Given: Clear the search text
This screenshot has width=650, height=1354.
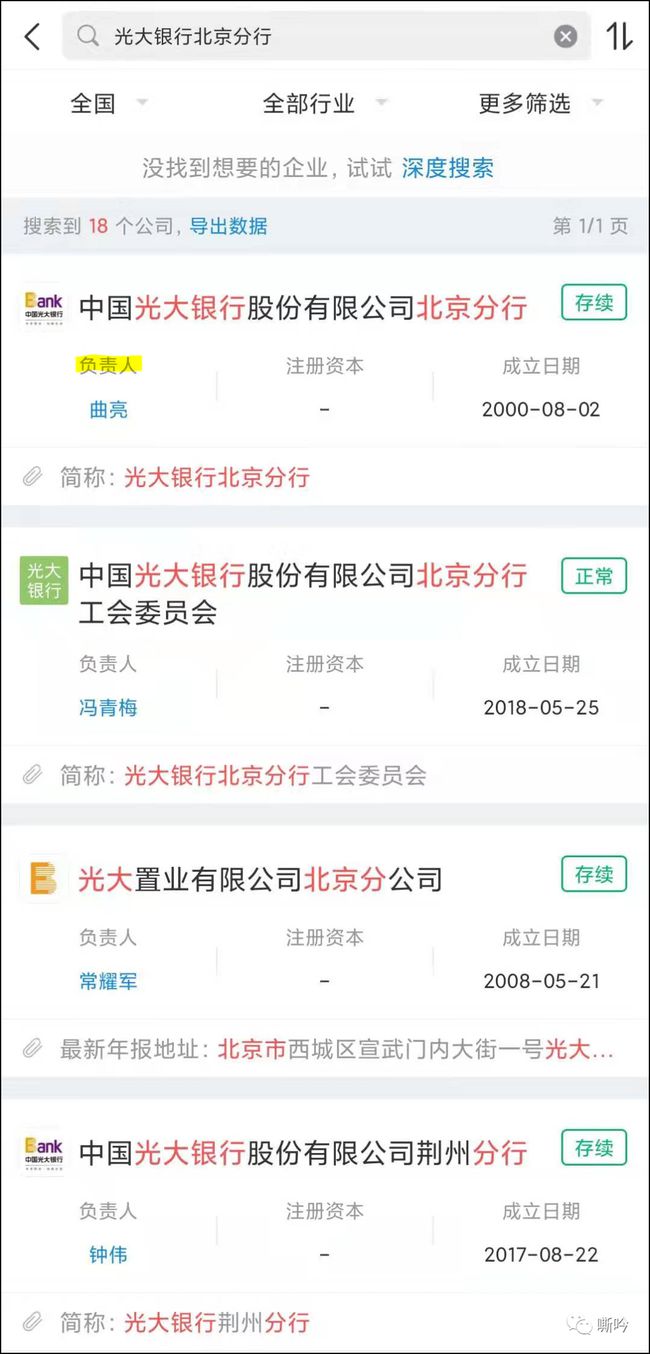Looking at the screenshot, I should 566,37.
